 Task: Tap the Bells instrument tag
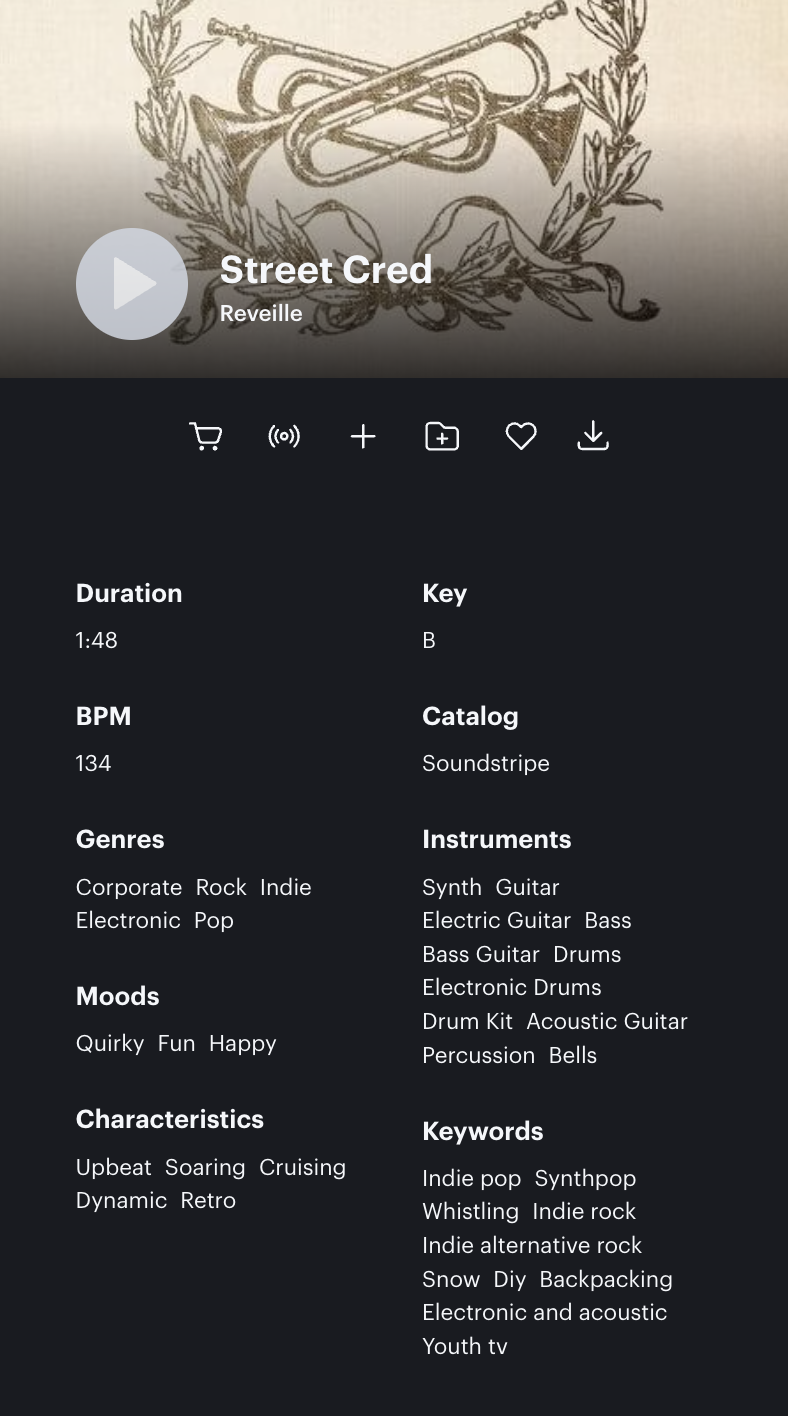tap(572, 1055)
